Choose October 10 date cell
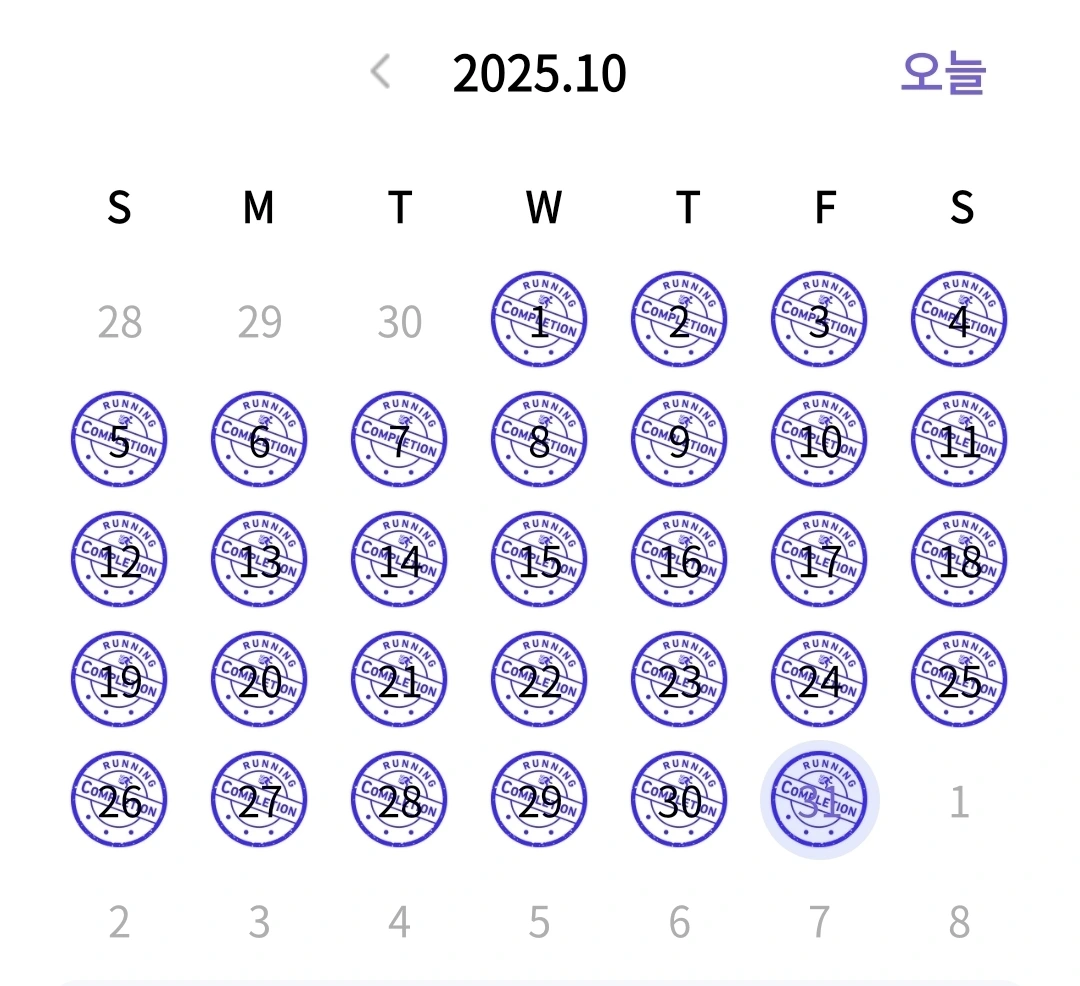1080x986 pixels. [819, 440]
